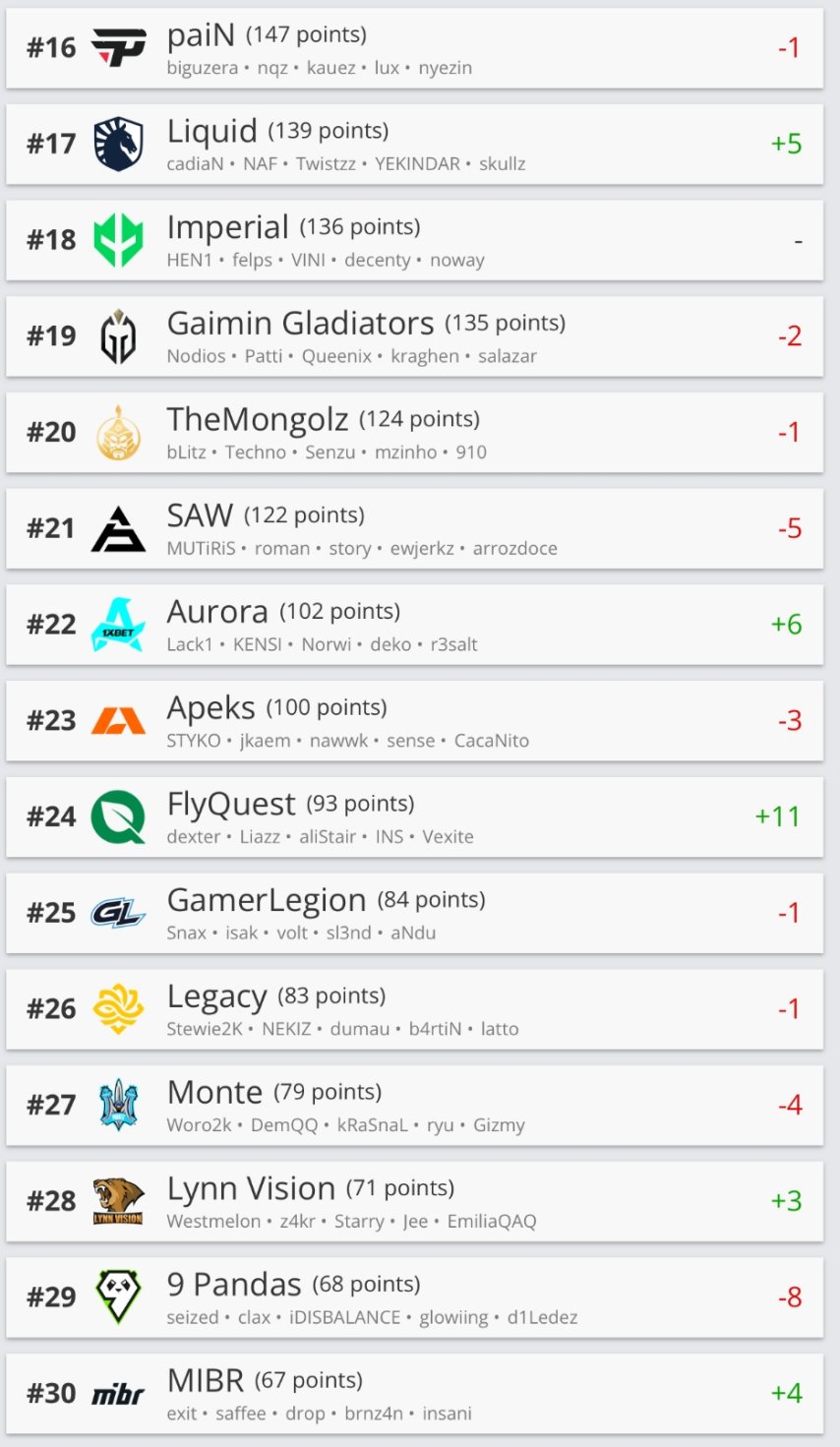Image resolution: width=840 pixels, height=1447 pixels.
Task: Expand the 9 Pandas team row
Action: (413, 1297)
